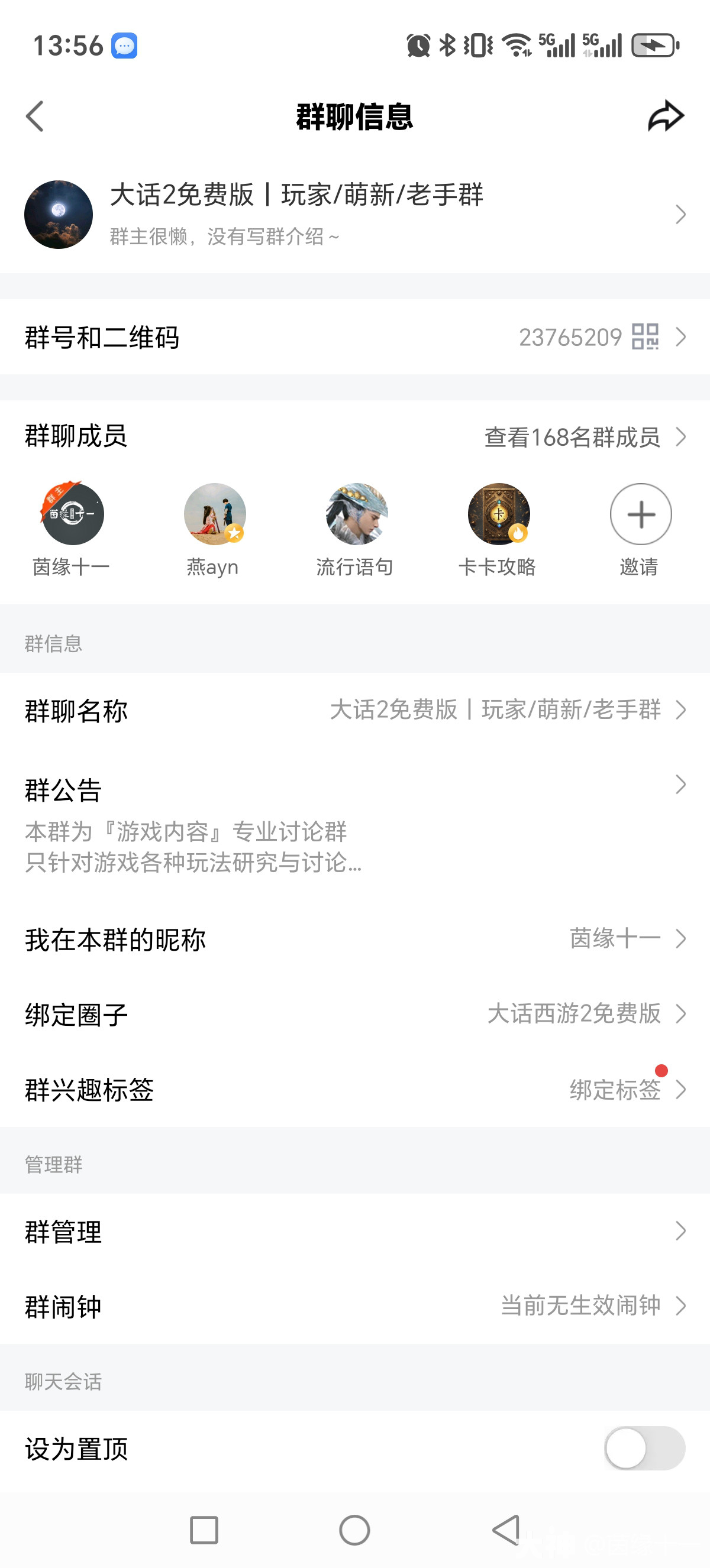Open 群管理 settings
This screenshot has height=1568, width=710.
[x=355, y=1232]
